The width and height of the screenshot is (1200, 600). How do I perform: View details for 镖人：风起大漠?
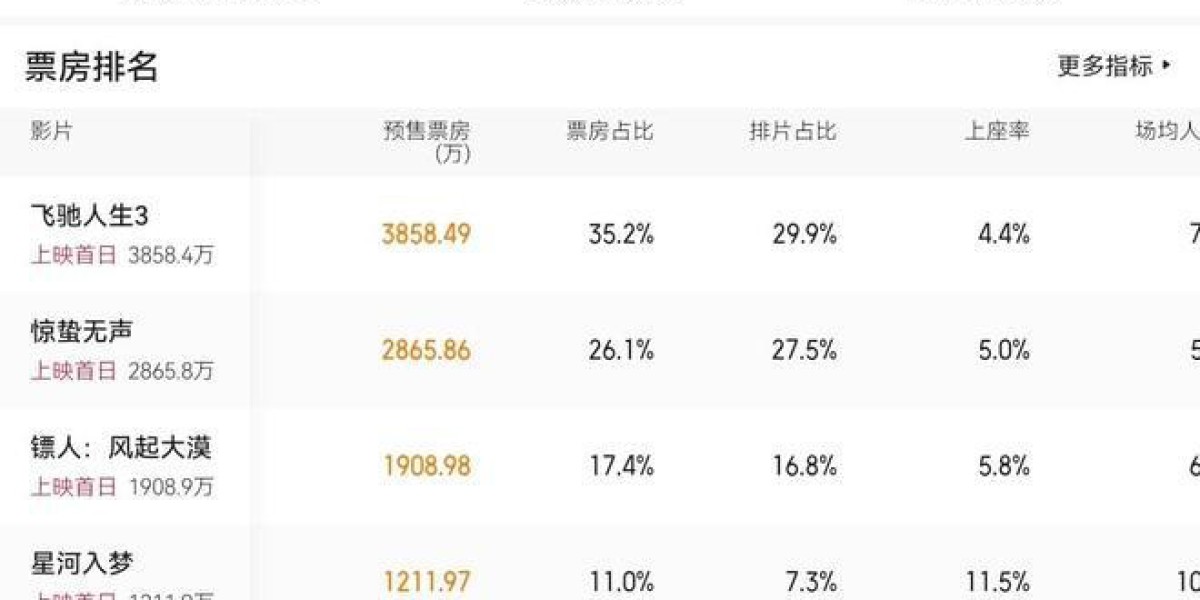pos(121,448)
